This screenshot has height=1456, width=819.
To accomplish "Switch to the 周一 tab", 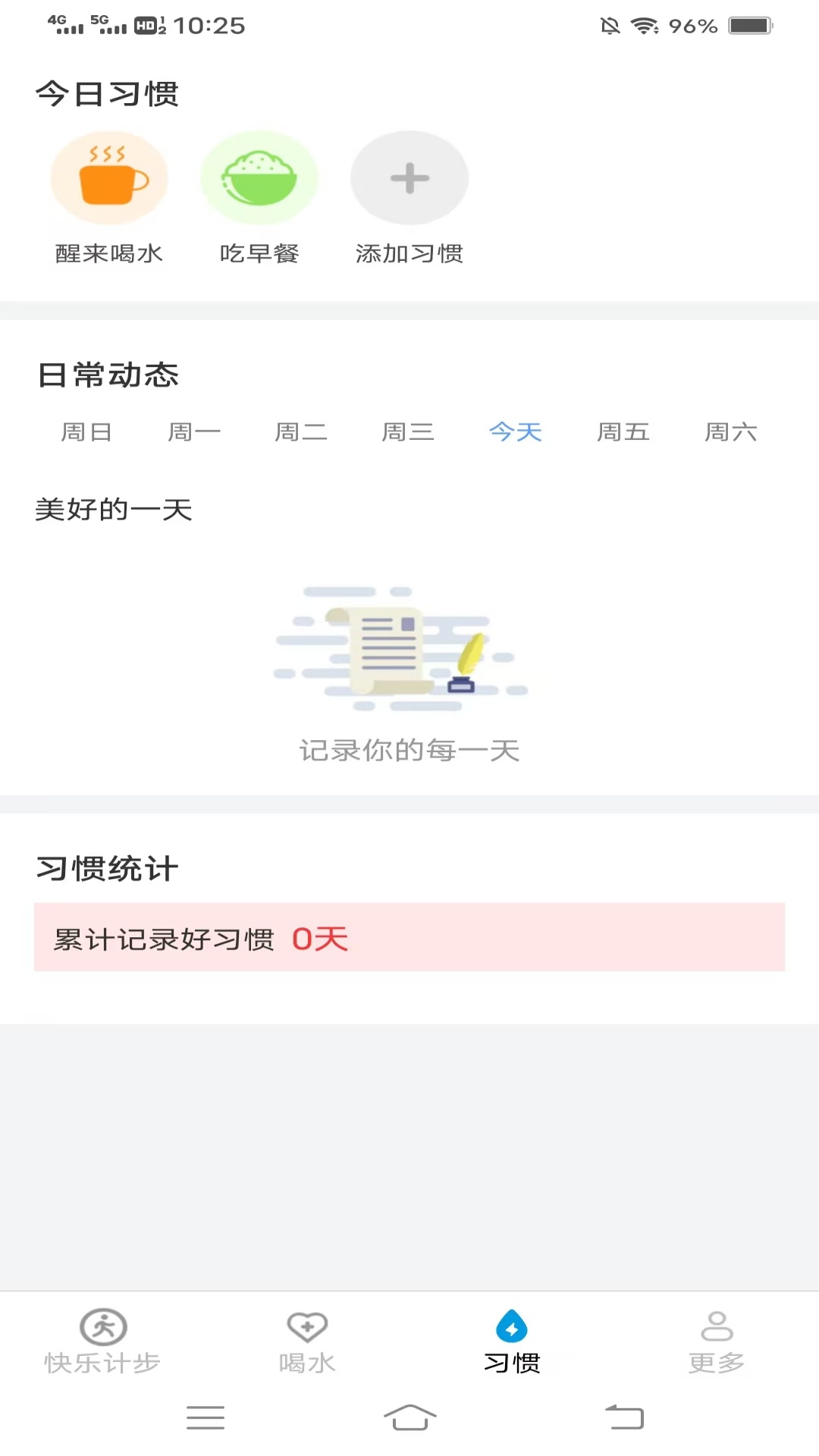I will (x=194, y=432).
